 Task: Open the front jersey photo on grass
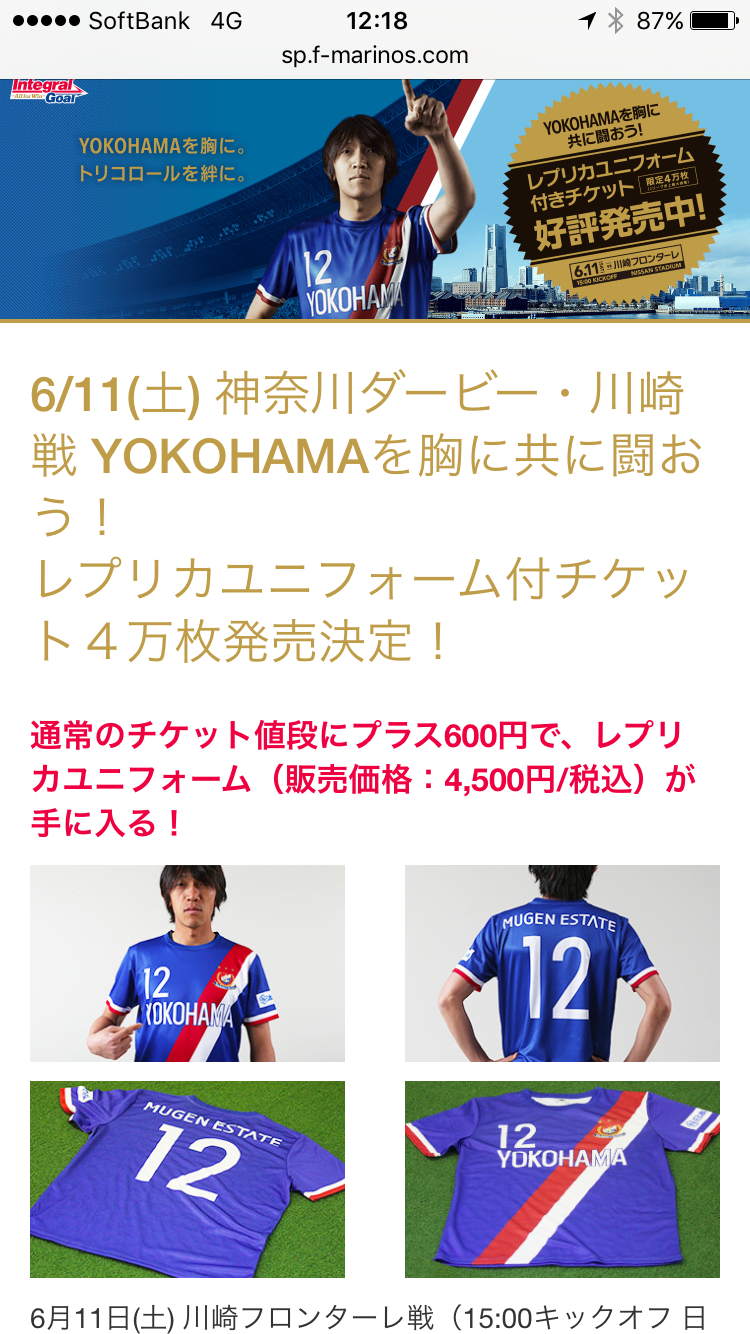pyautogui.click(x=562, y=1179)
